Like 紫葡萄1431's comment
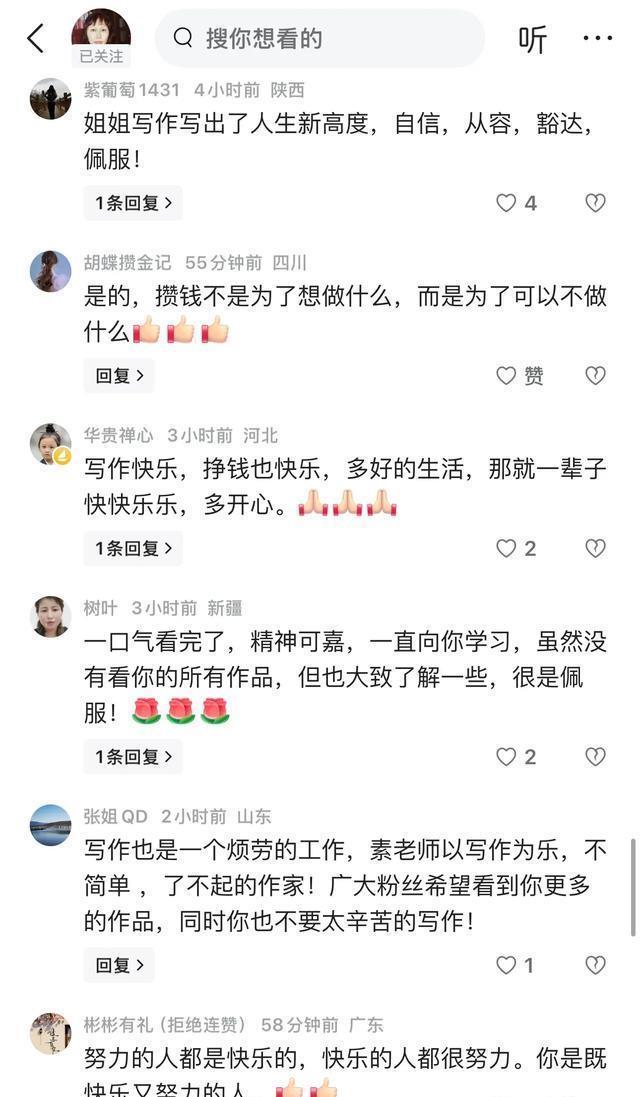This screenshot has width=640, height=1097. pyautogui.click(x=507, y=203)
